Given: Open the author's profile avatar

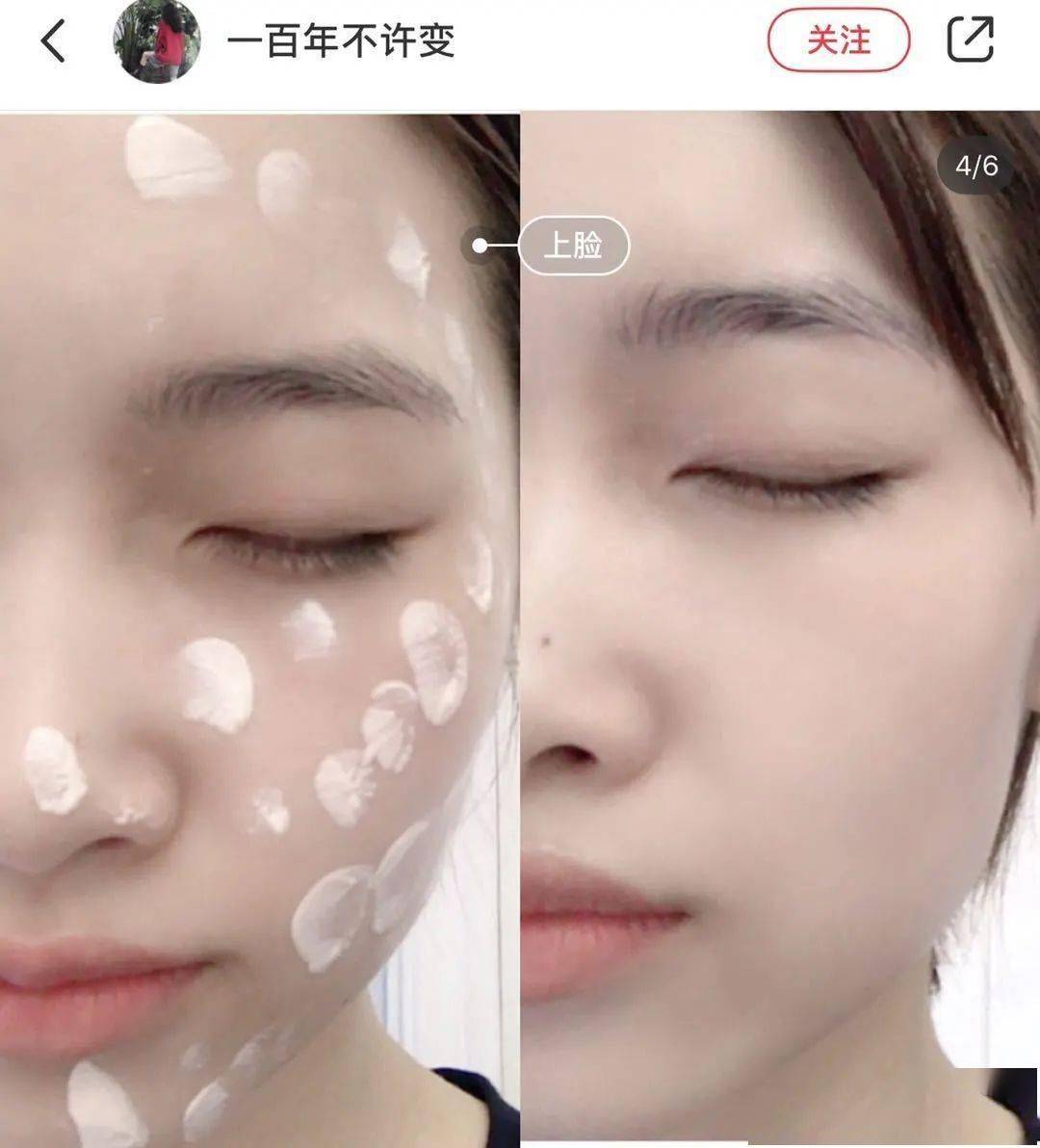Looking at the screenshot, I should [157, 41].
